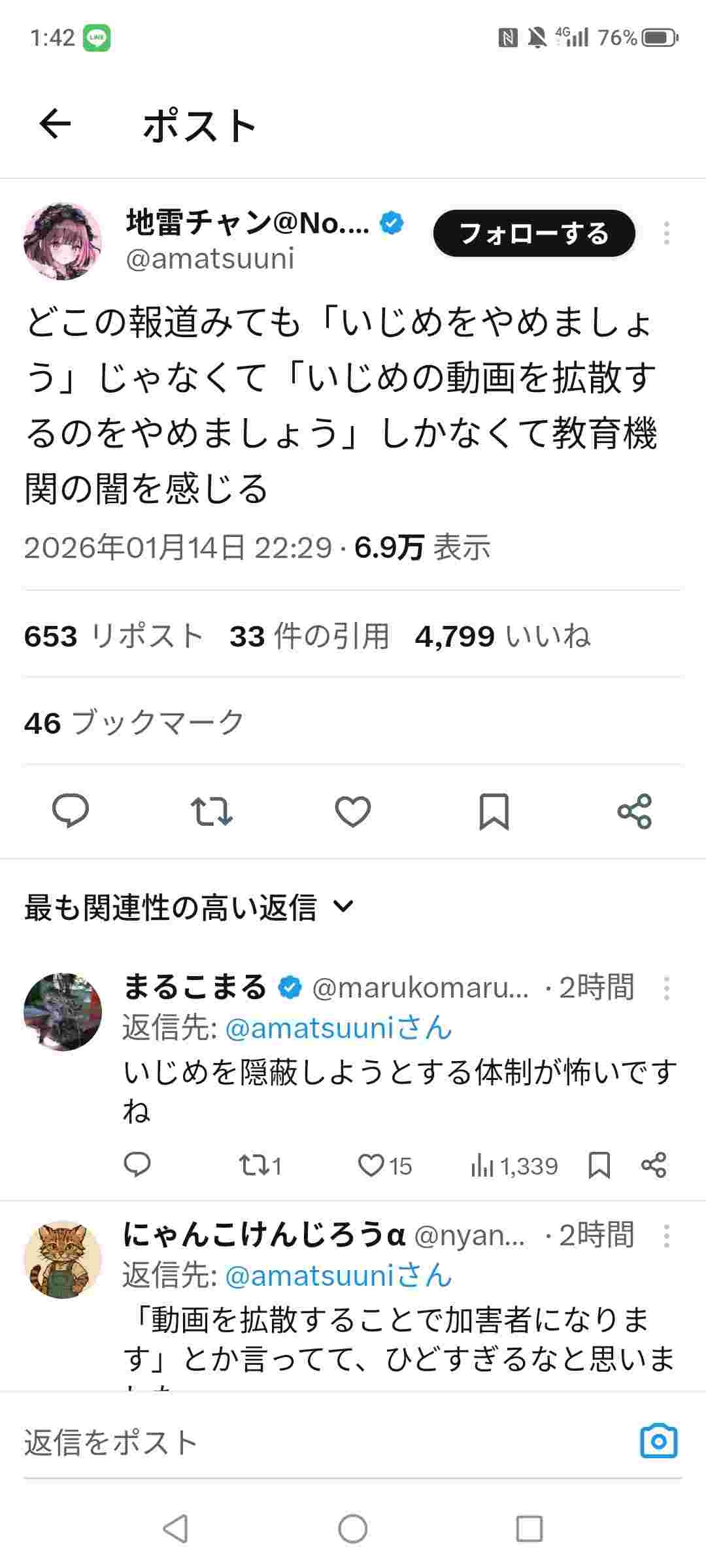Bookmark the main post by 地雷チャン
Screen dimensions: 706x1568
click(x=494, y=811)
